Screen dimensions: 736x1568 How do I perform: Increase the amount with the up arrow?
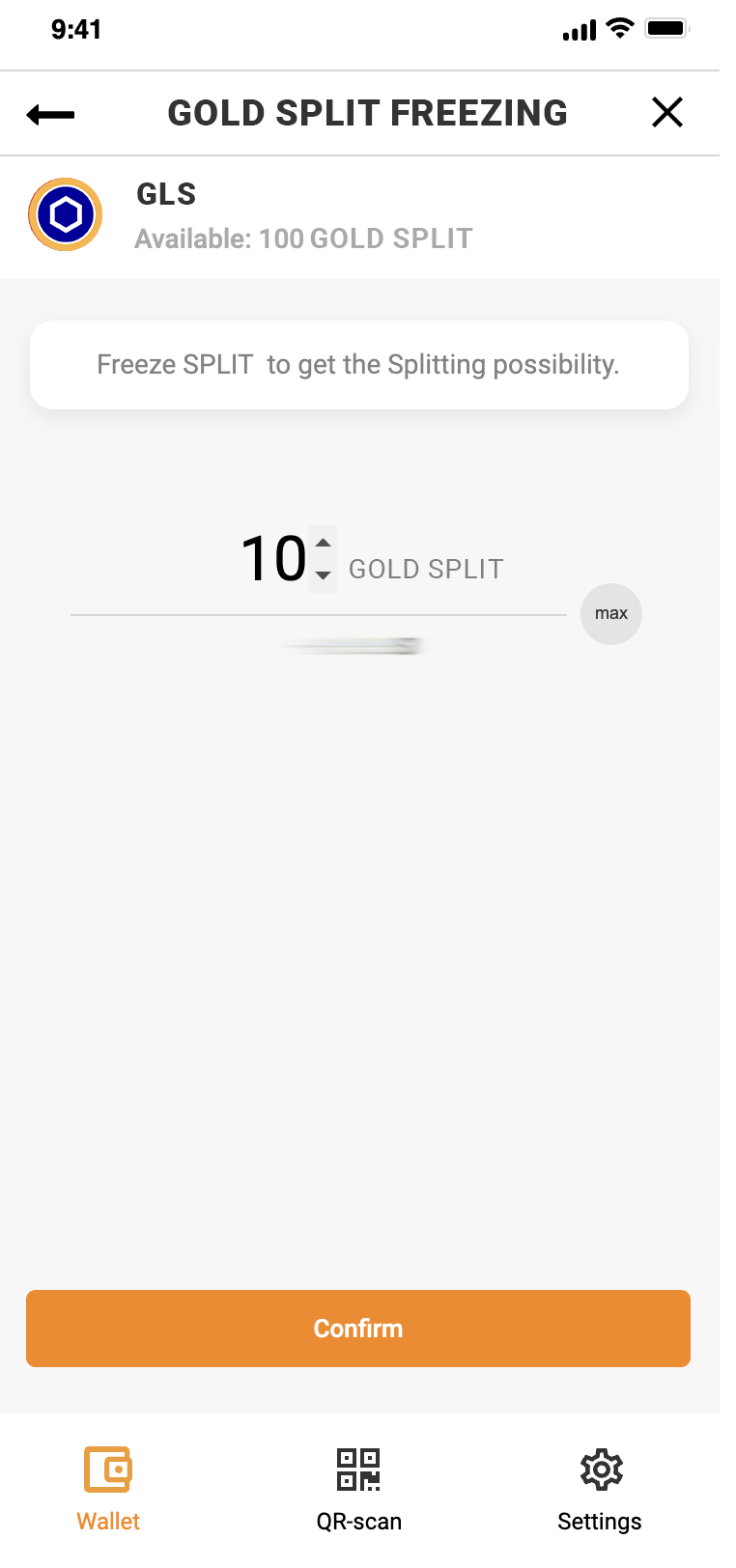tap(324, 543)
